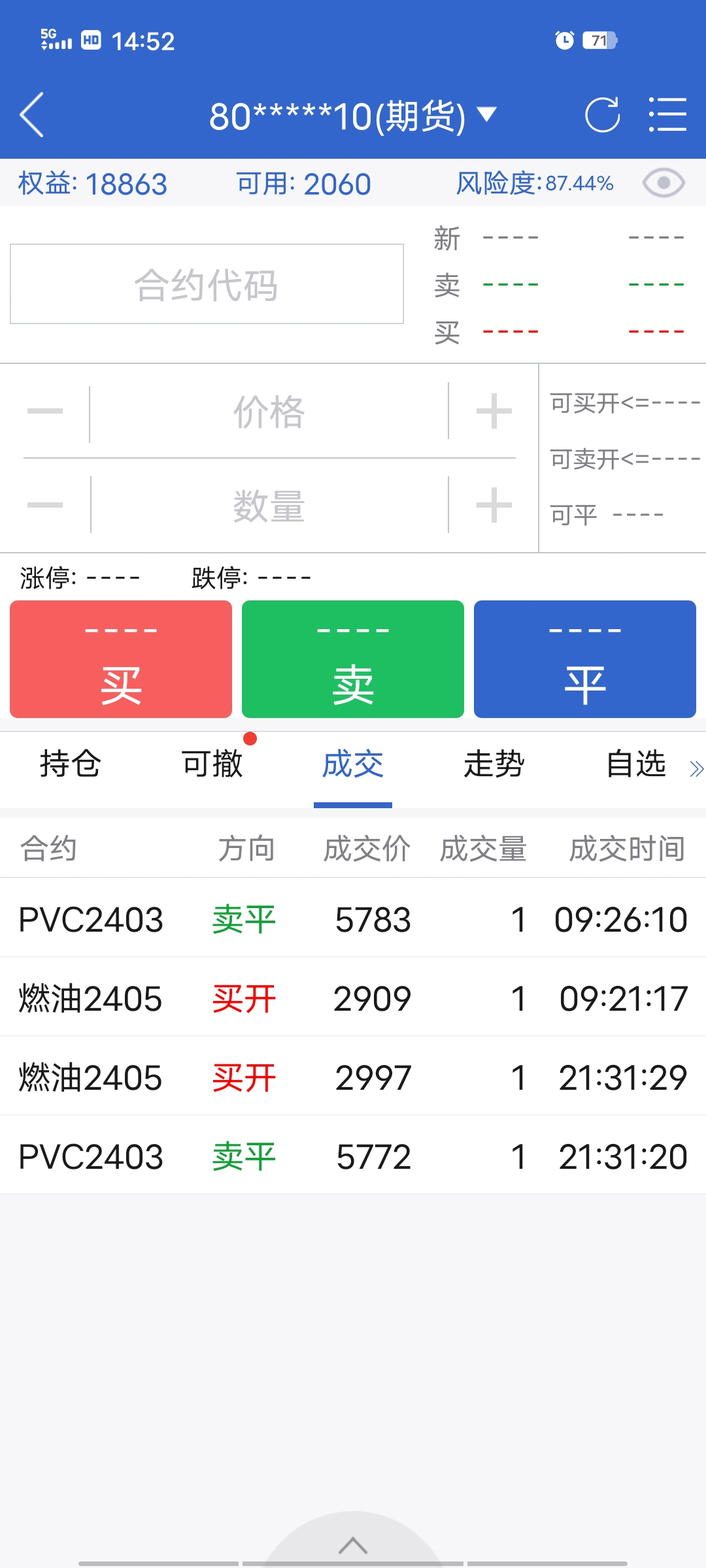The image size is (706, 1568).
Task: Tap the green 卖 sell button
Action: [x=353, y=659]
